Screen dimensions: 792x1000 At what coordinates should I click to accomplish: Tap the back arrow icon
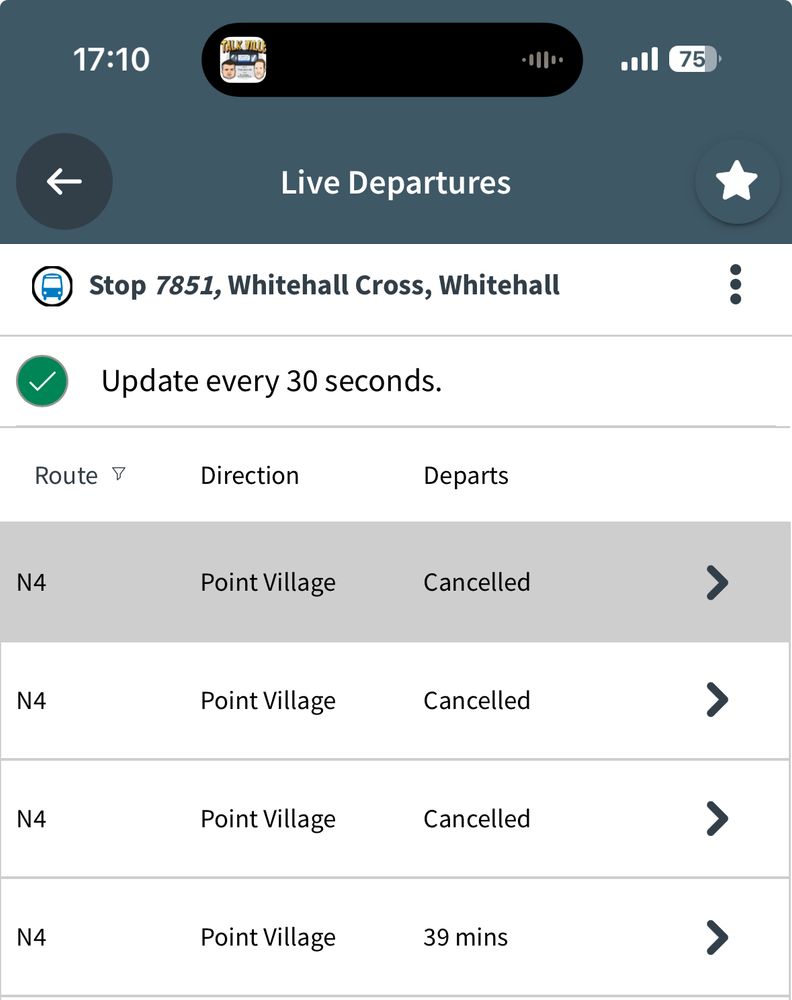(x=64, y=181)
